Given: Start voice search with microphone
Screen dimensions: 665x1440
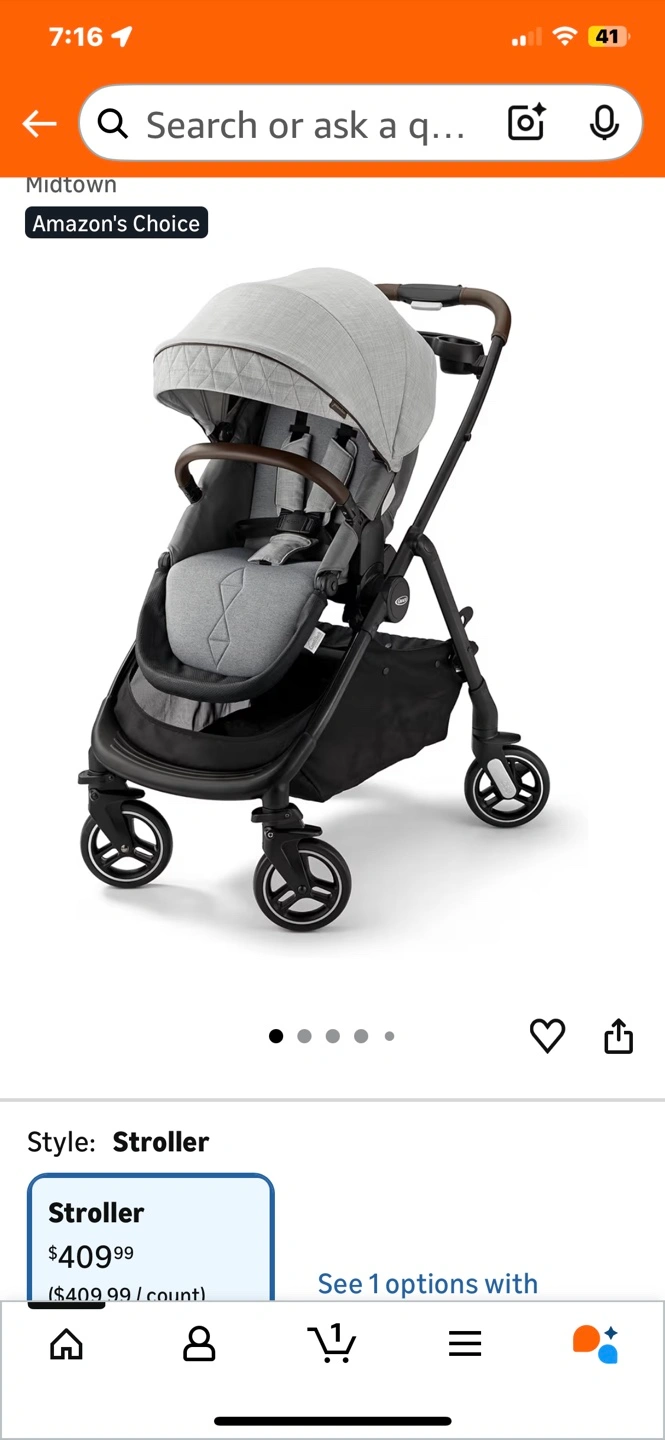Looking at the screenshot, I should [603, 124].
